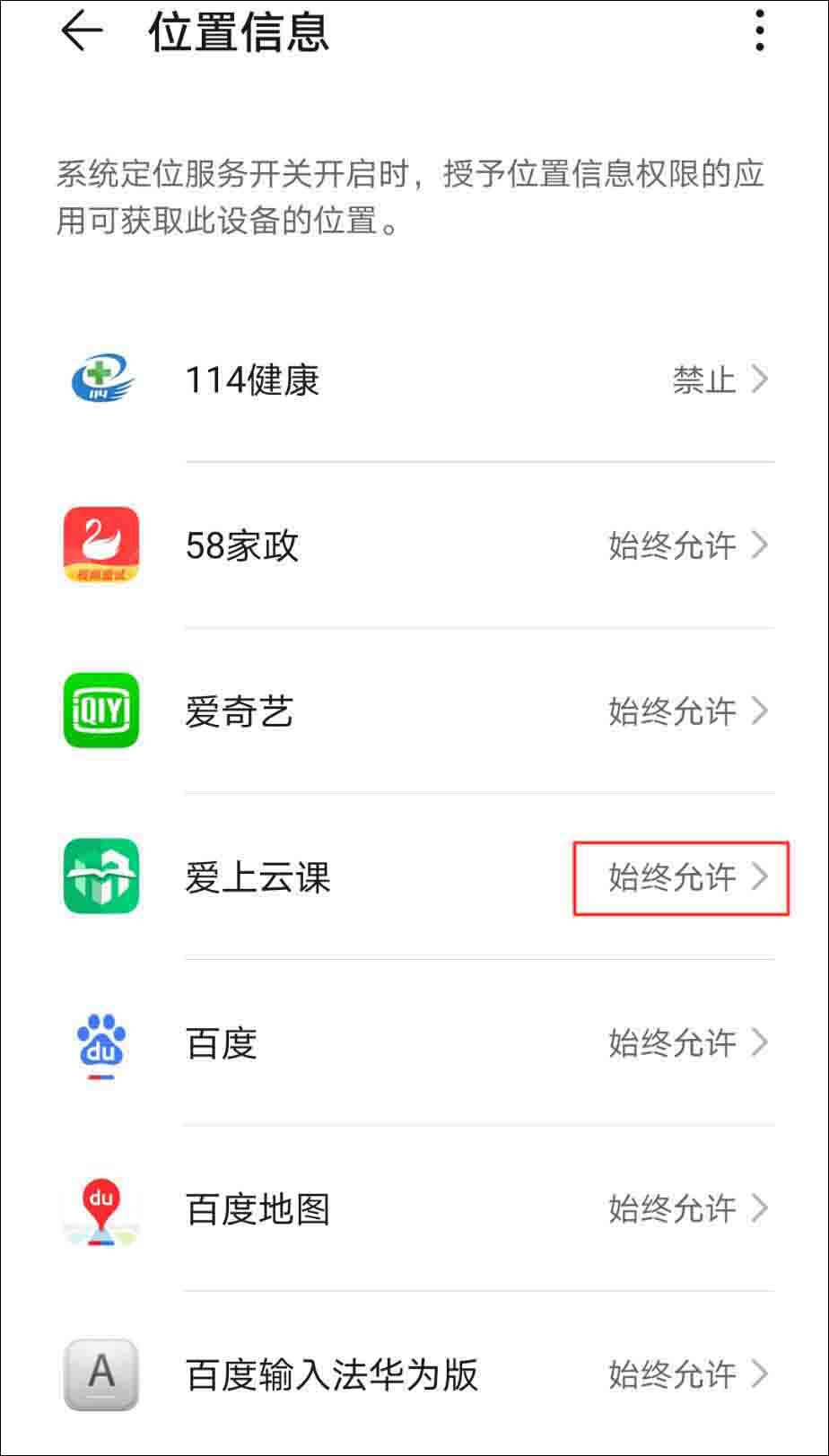Go back from 位置信息
Screen dimensions: 829x1456
[x=83, y=32]
